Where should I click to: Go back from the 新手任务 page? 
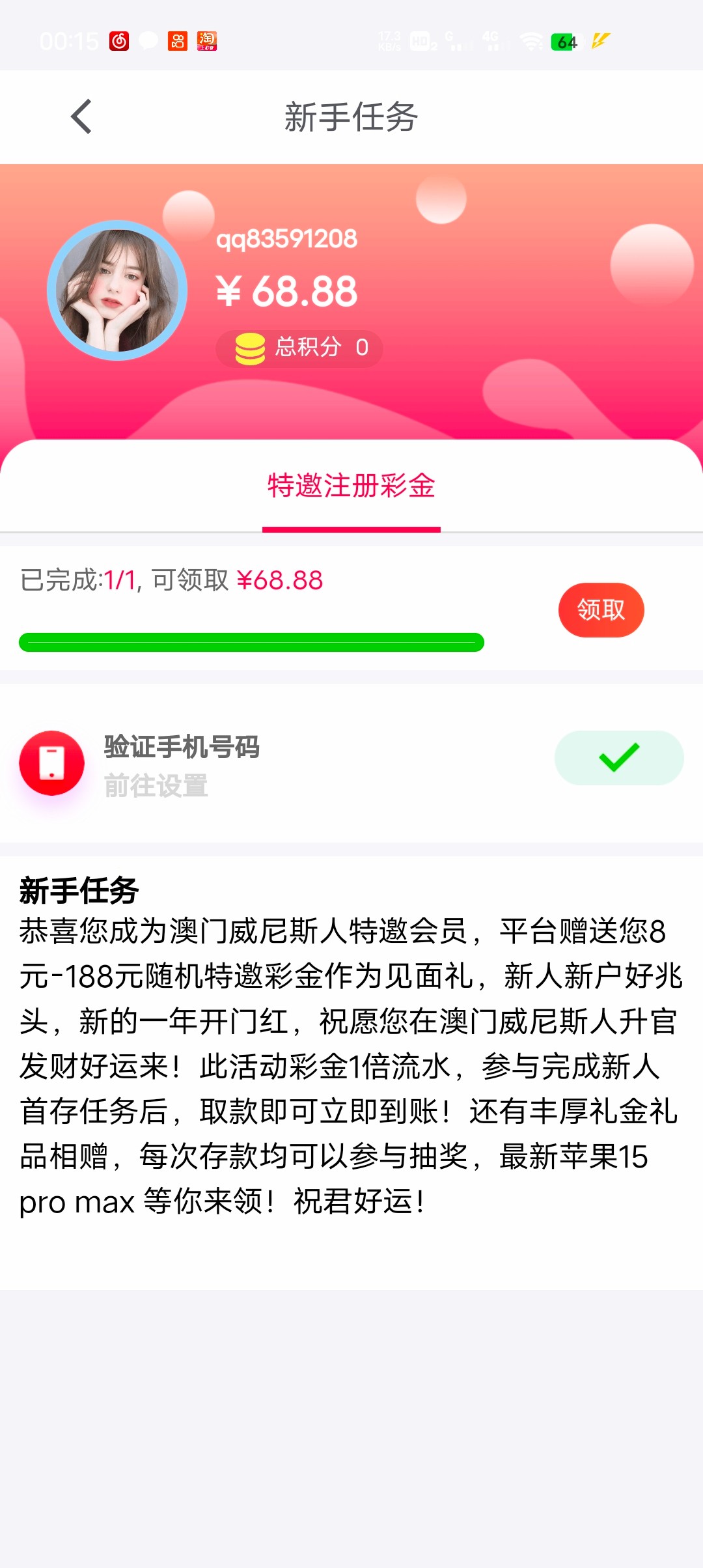[x=81, y=117]
